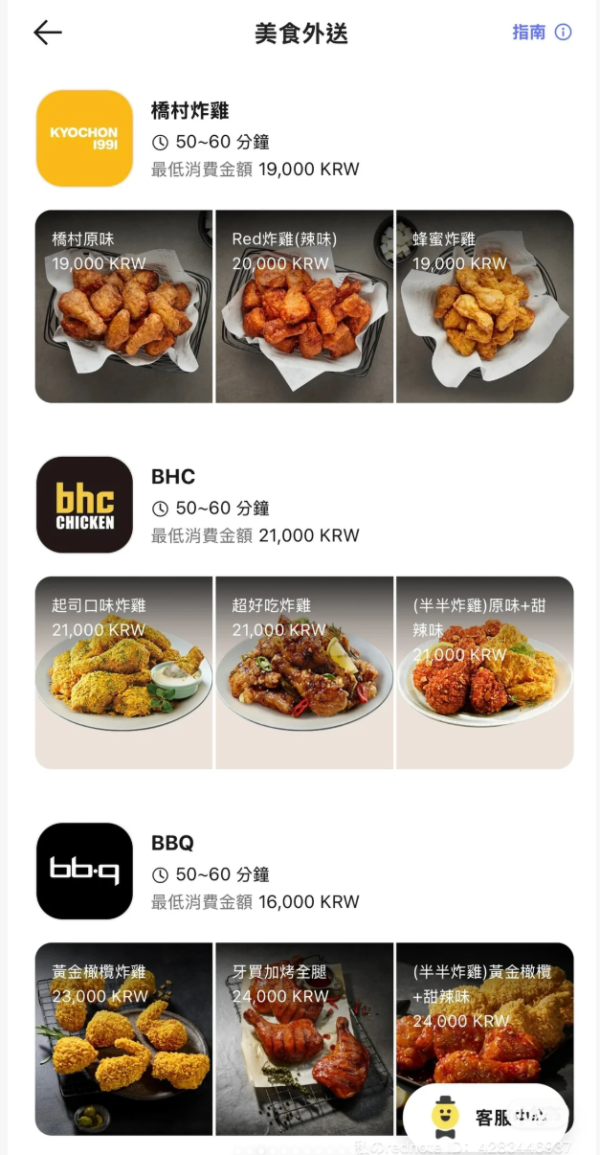
Task: Go back using the arrow icon
Action: [48, 32]
